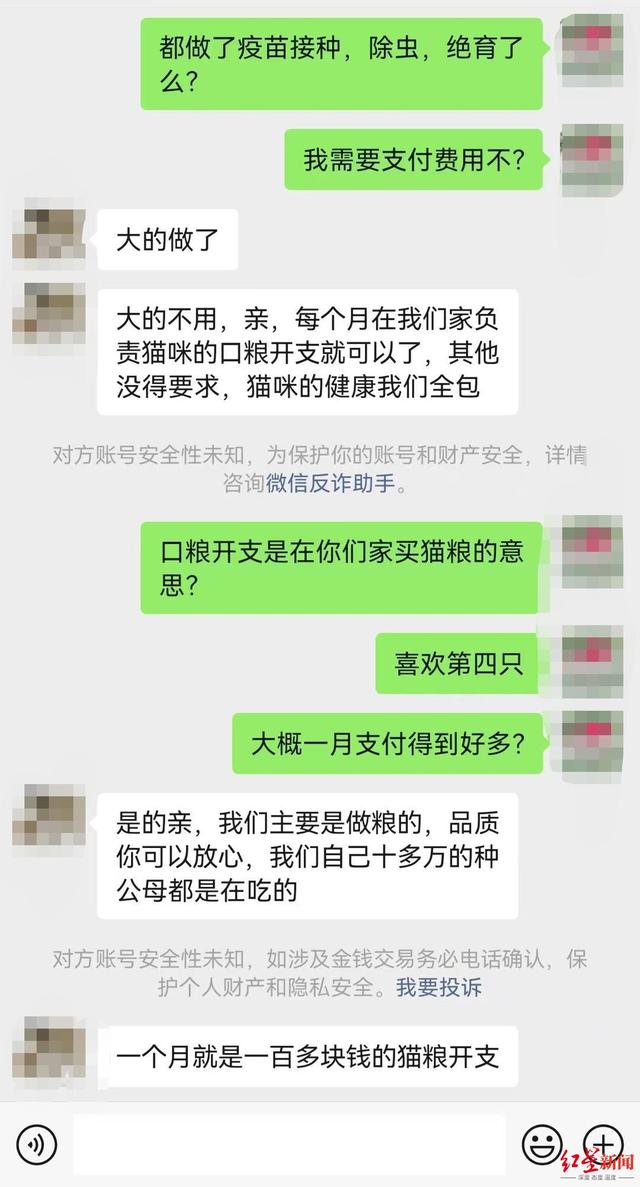640x1187 pixels.
Task: Tap the 我要投诉 complaint link
Action: [439, 987]
